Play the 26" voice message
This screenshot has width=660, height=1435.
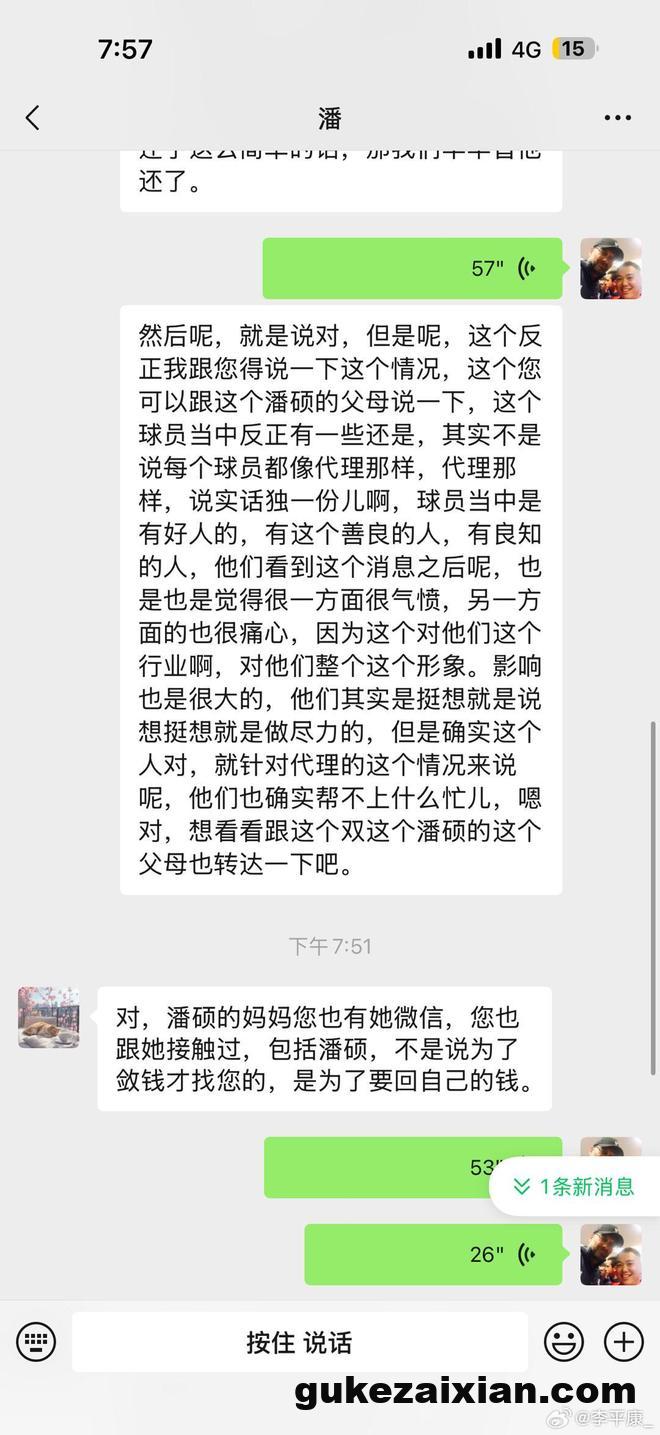[432, 1254]
